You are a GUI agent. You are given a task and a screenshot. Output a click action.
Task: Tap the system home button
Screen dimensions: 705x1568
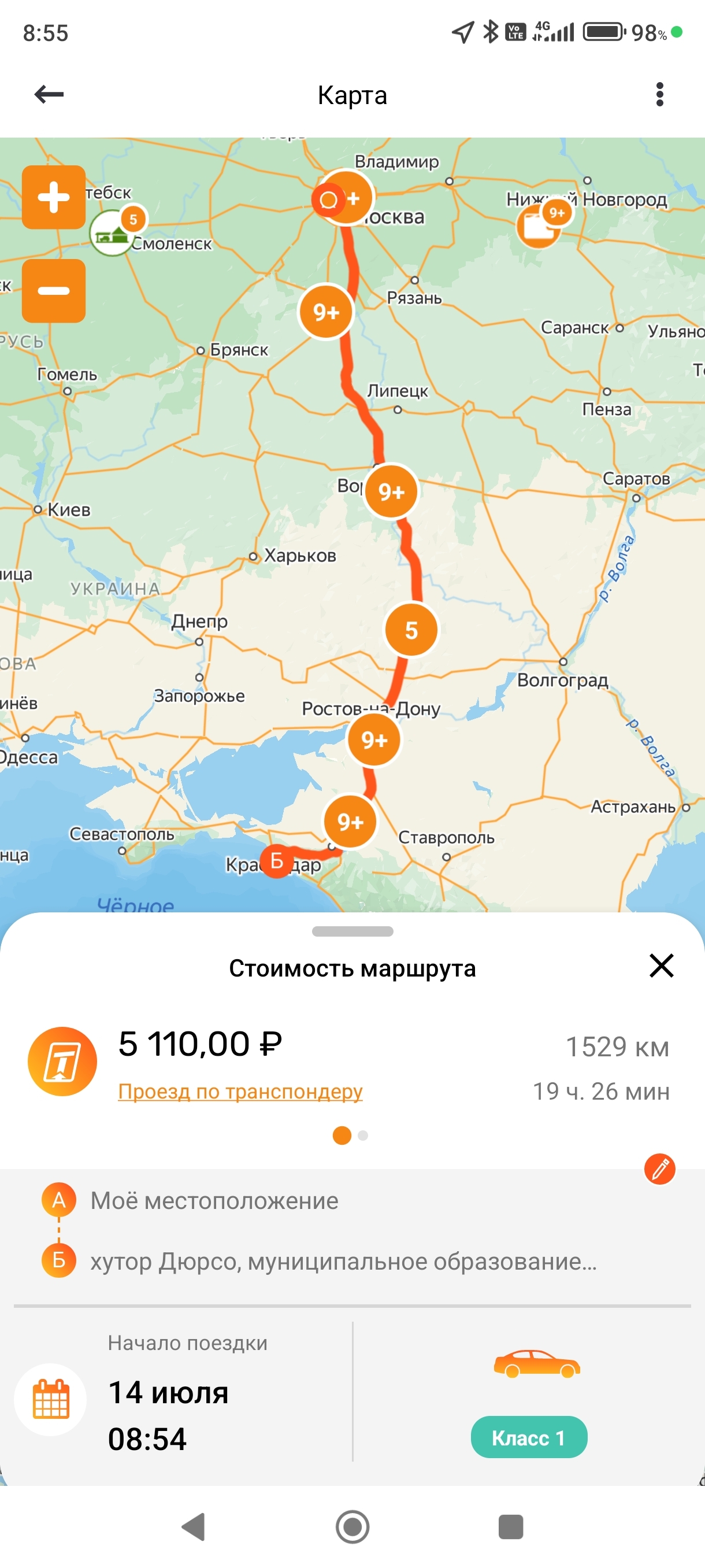[x=352, y=1526]
